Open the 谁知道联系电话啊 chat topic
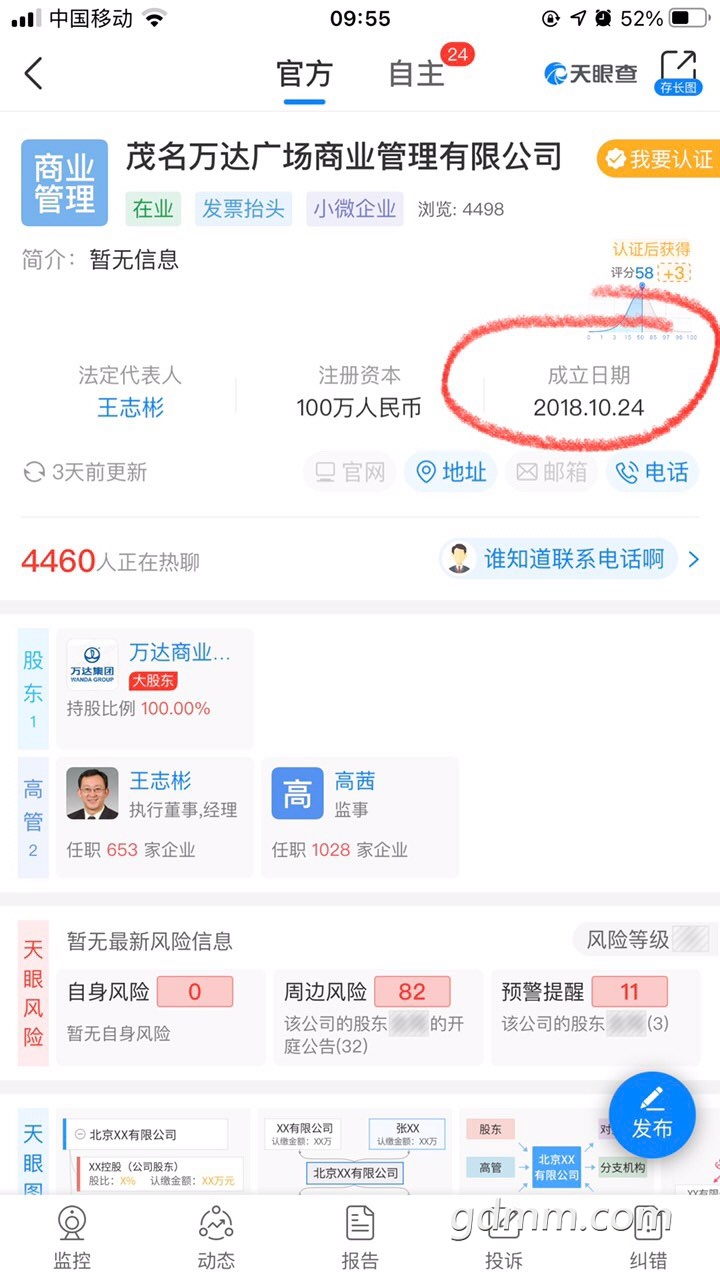This screenshot has height=1280, width=720. pyautogui.click(x=570, y=559)
